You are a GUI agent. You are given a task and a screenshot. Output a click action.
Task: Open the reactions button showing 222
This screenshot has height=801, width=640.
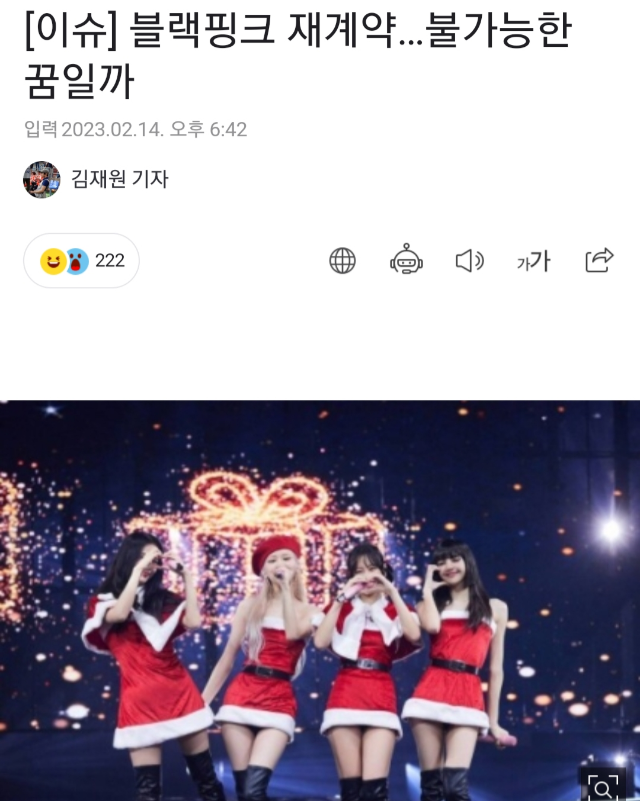click(82, 261)
